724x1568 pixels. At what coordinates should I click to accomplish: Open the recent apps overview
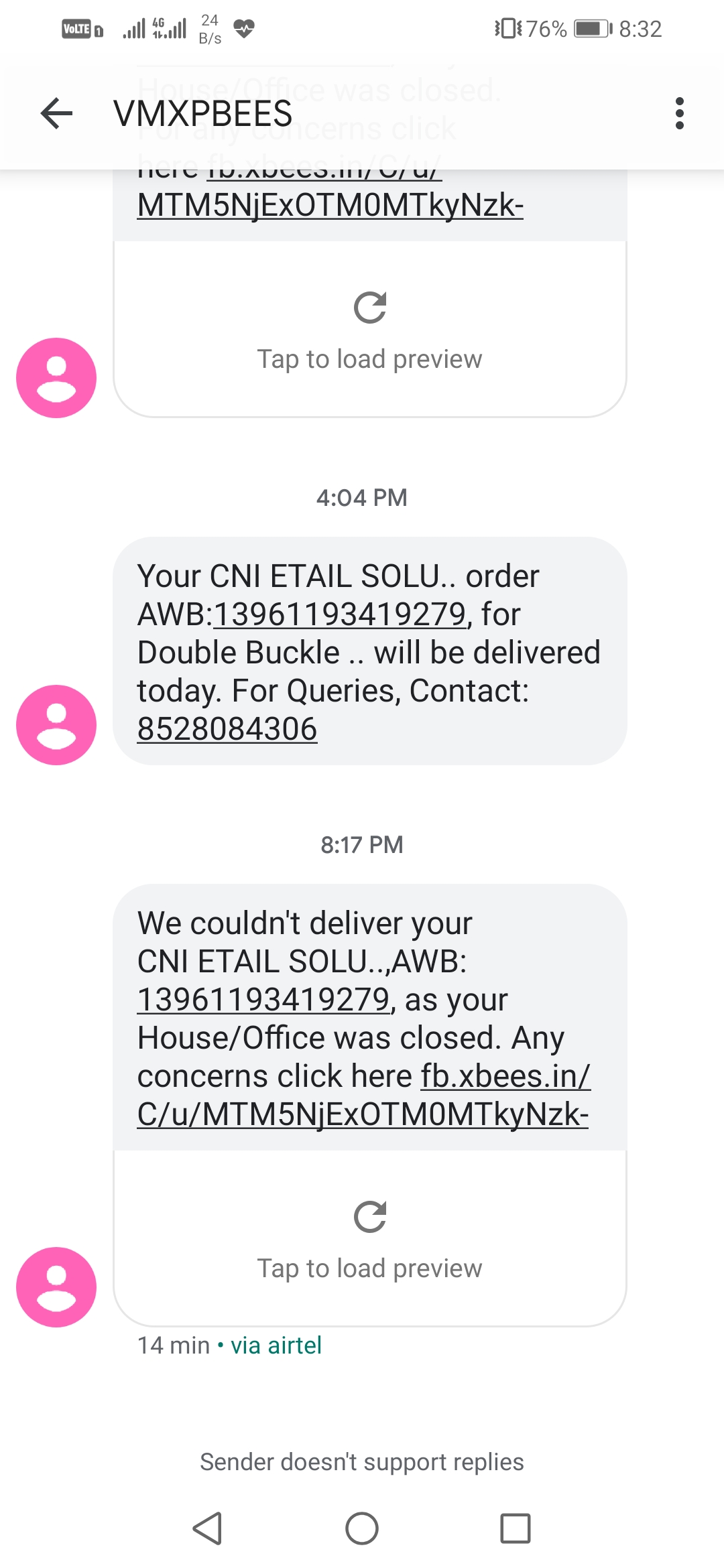coord(515,1528)
